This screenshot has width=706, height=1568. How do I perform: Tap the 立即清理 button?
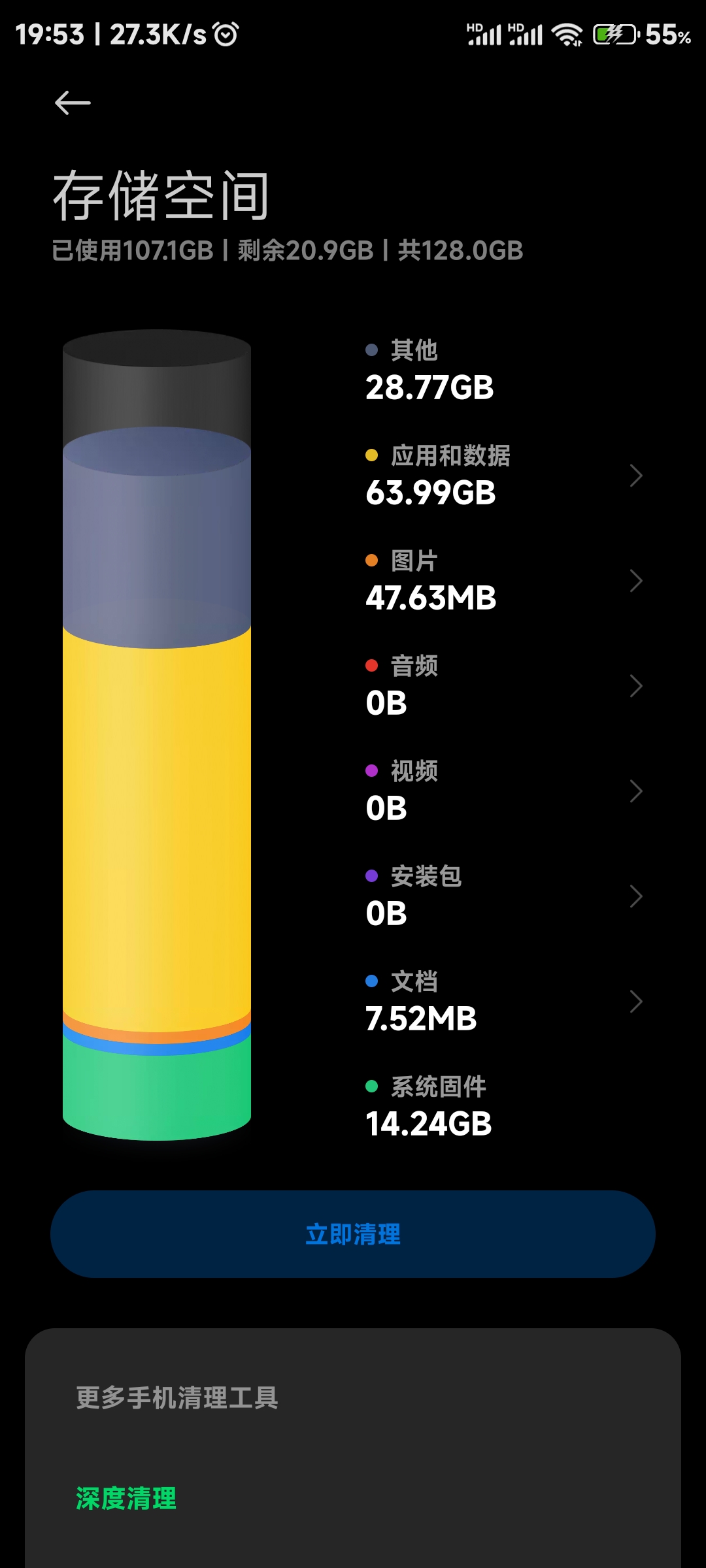coord(353,1234)
